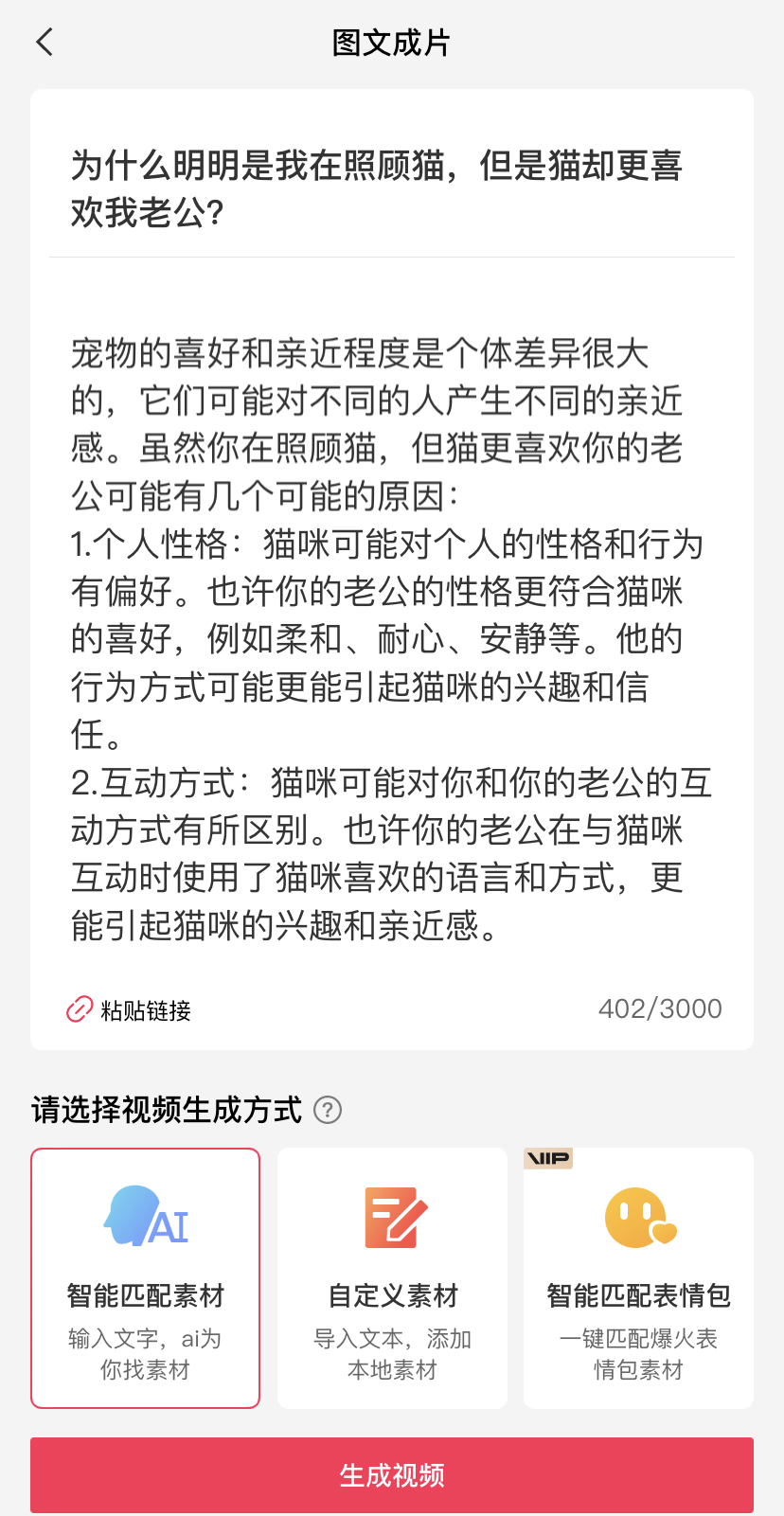
Task: Select VIP 智能匹配表情包 option
Action: coord(638,1277)
